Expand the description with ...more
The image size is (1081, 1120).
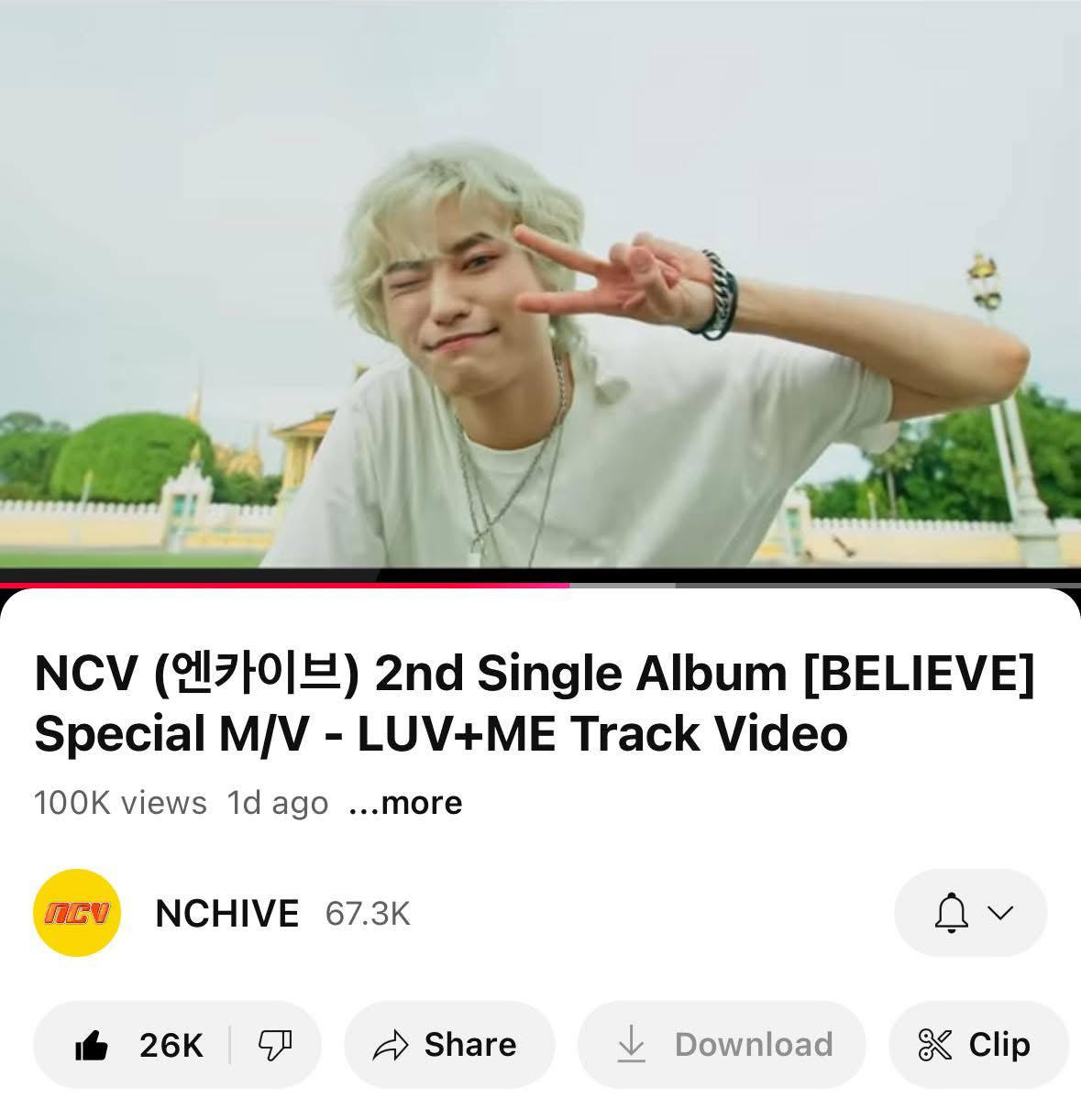(x=406, y=803)
